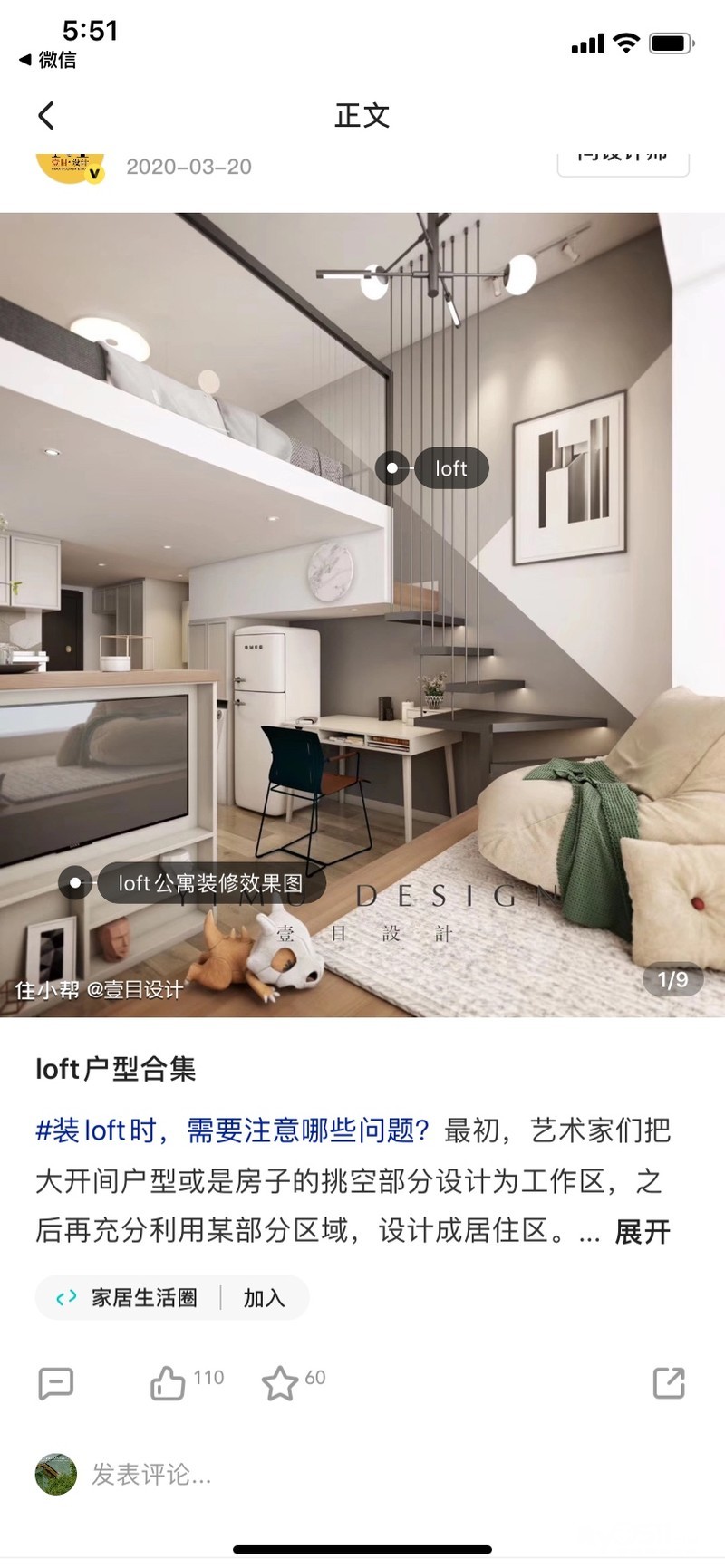This screenshot has height=1568, width=725.
Task: Expand the full post text with 展开
Action: 643,1232
